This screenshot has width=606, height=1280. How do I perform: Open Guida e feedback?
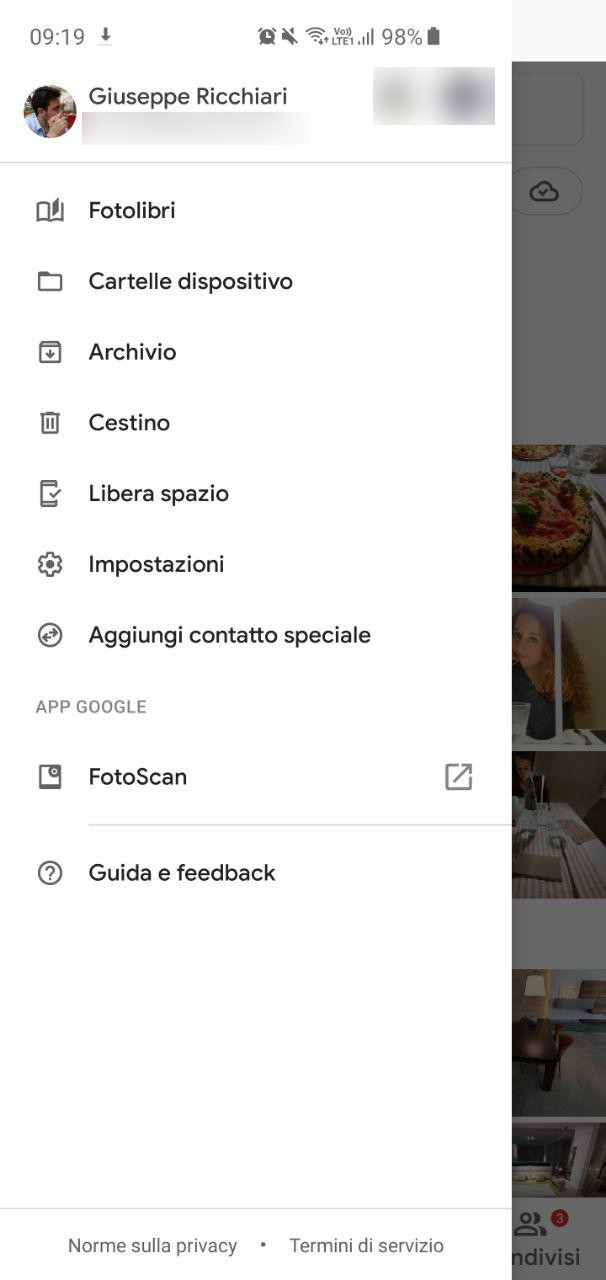point(255,873)
